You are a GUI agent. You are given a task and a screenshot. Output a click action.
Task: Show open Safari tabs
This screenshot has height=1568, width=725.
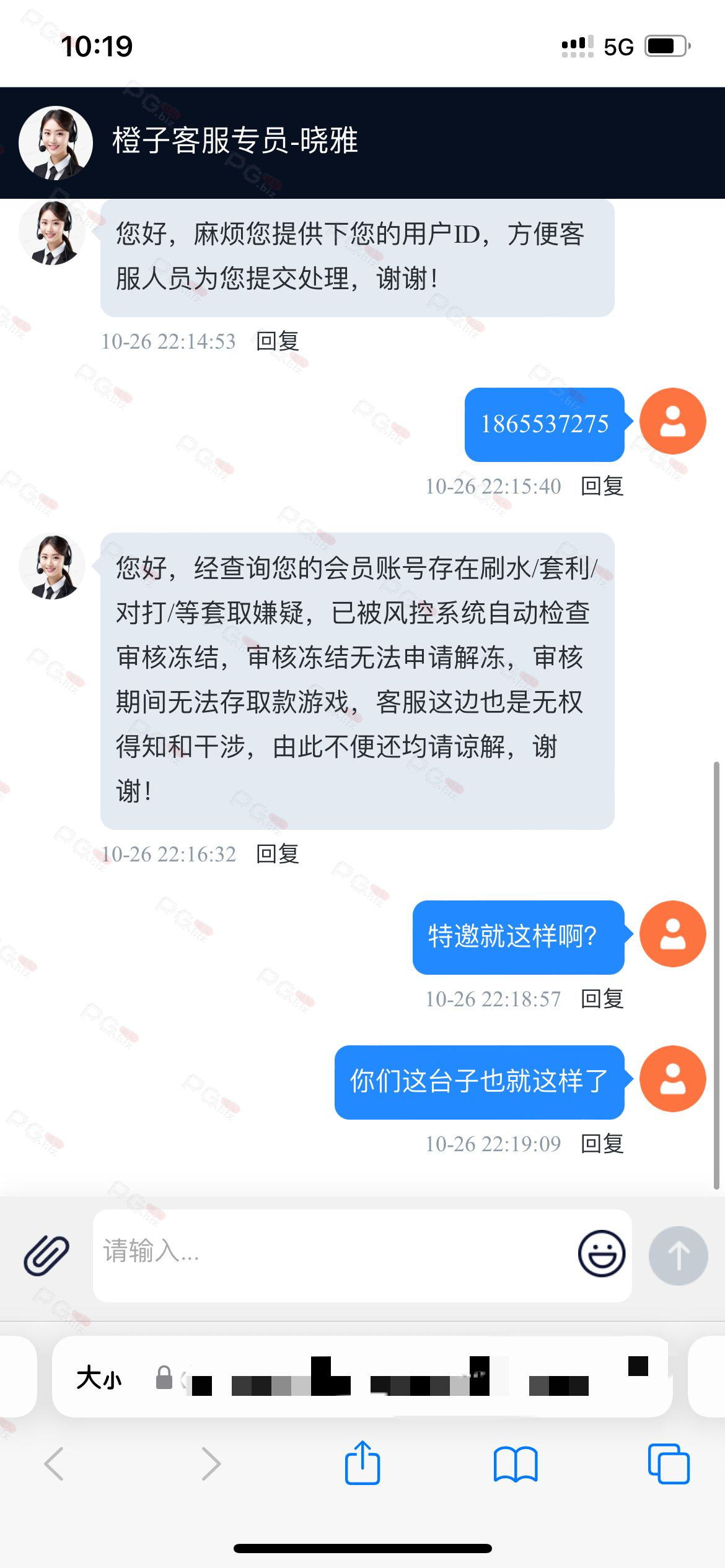click(669, 1464)
